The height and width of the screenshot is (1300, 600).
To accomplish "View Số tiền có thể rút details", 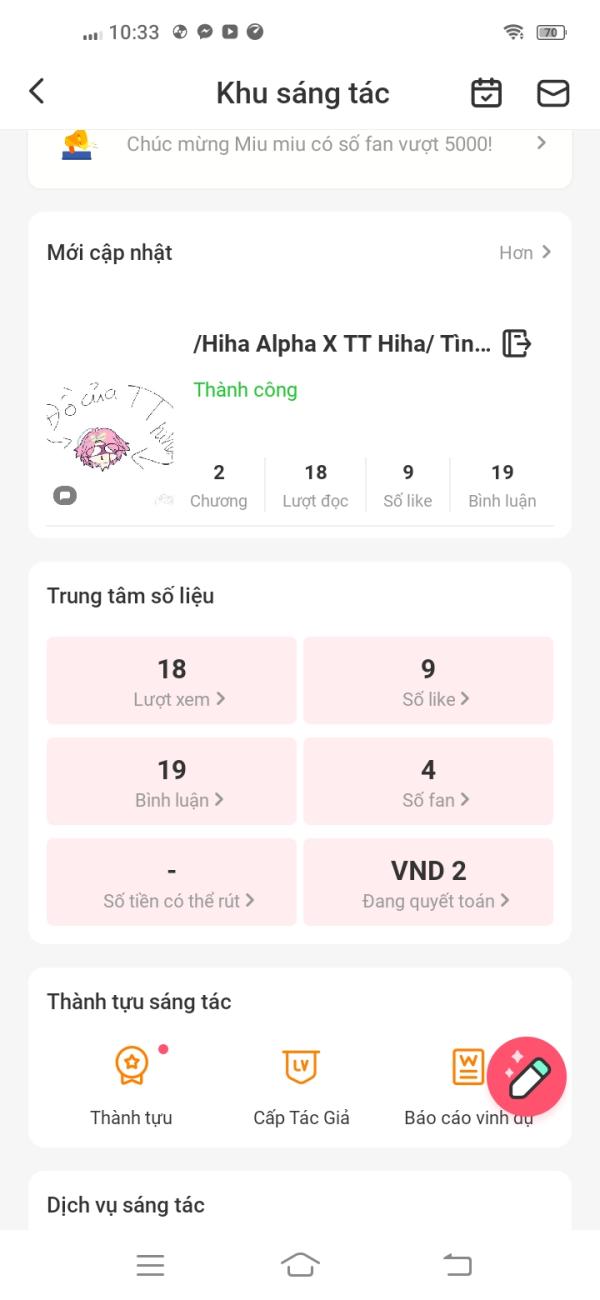I will click(x=172, y=882).
